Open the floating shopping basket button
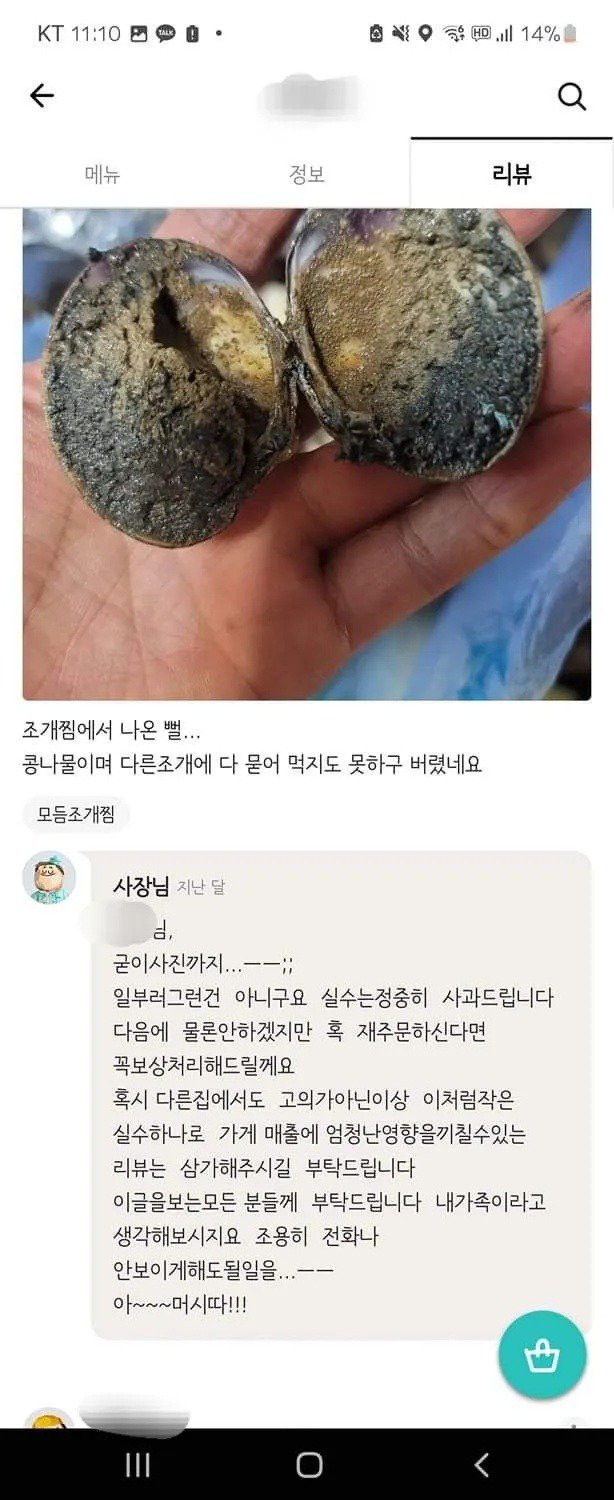 pos(542,1355)
